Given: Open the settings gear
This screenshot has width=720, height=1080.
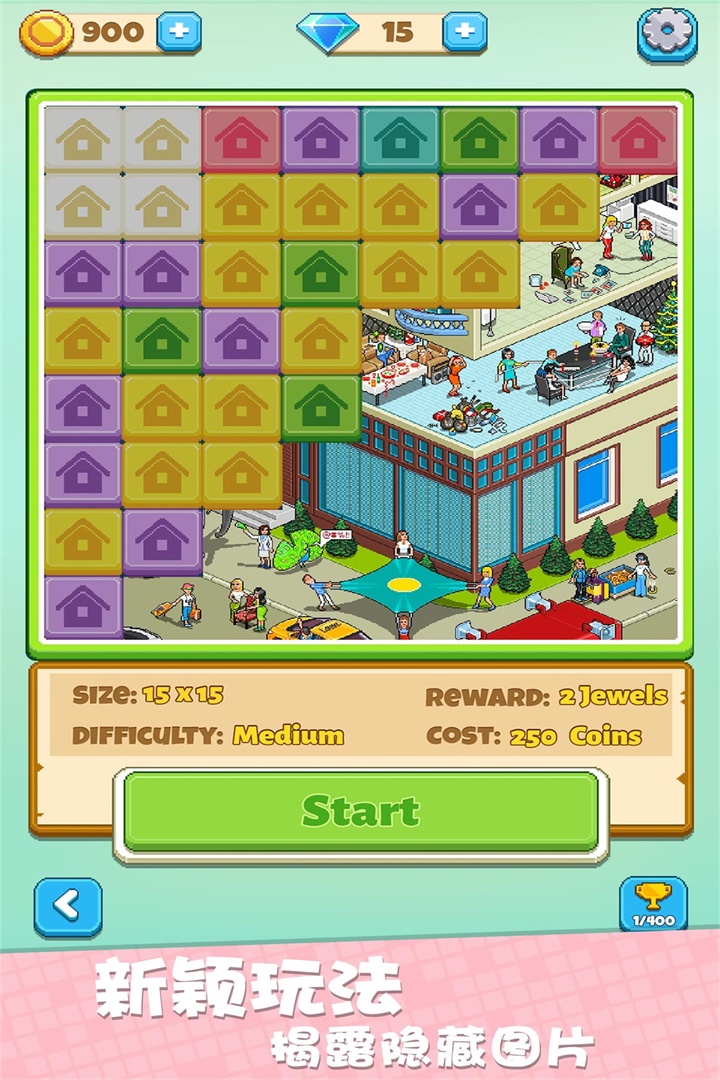Looking at the screenshot, I should (x=667, y=32).
